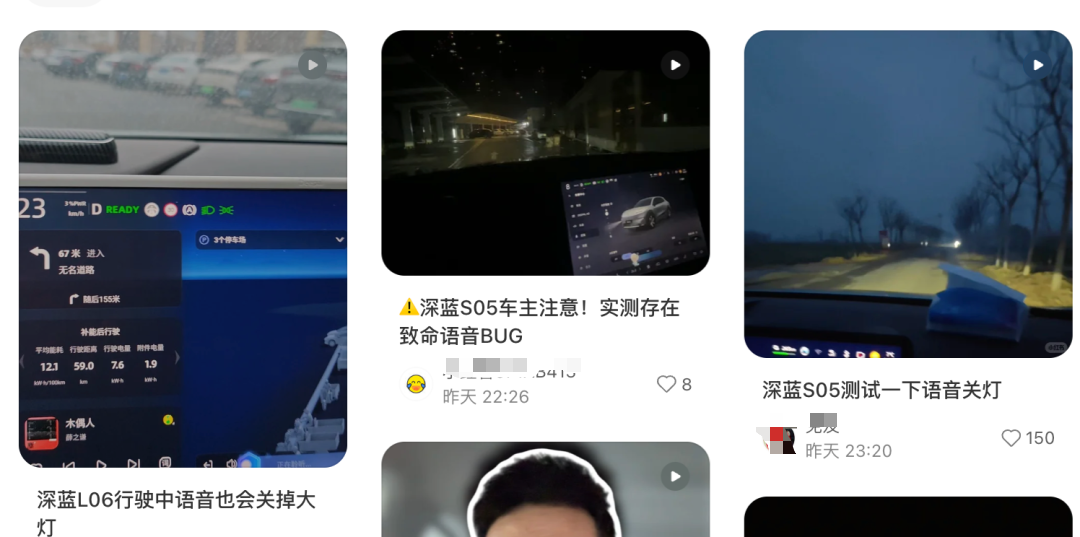
Task: Open the 深蓝L06行驶中语音也会关掉大灯 video post
Action: click(x=183, y=249)
